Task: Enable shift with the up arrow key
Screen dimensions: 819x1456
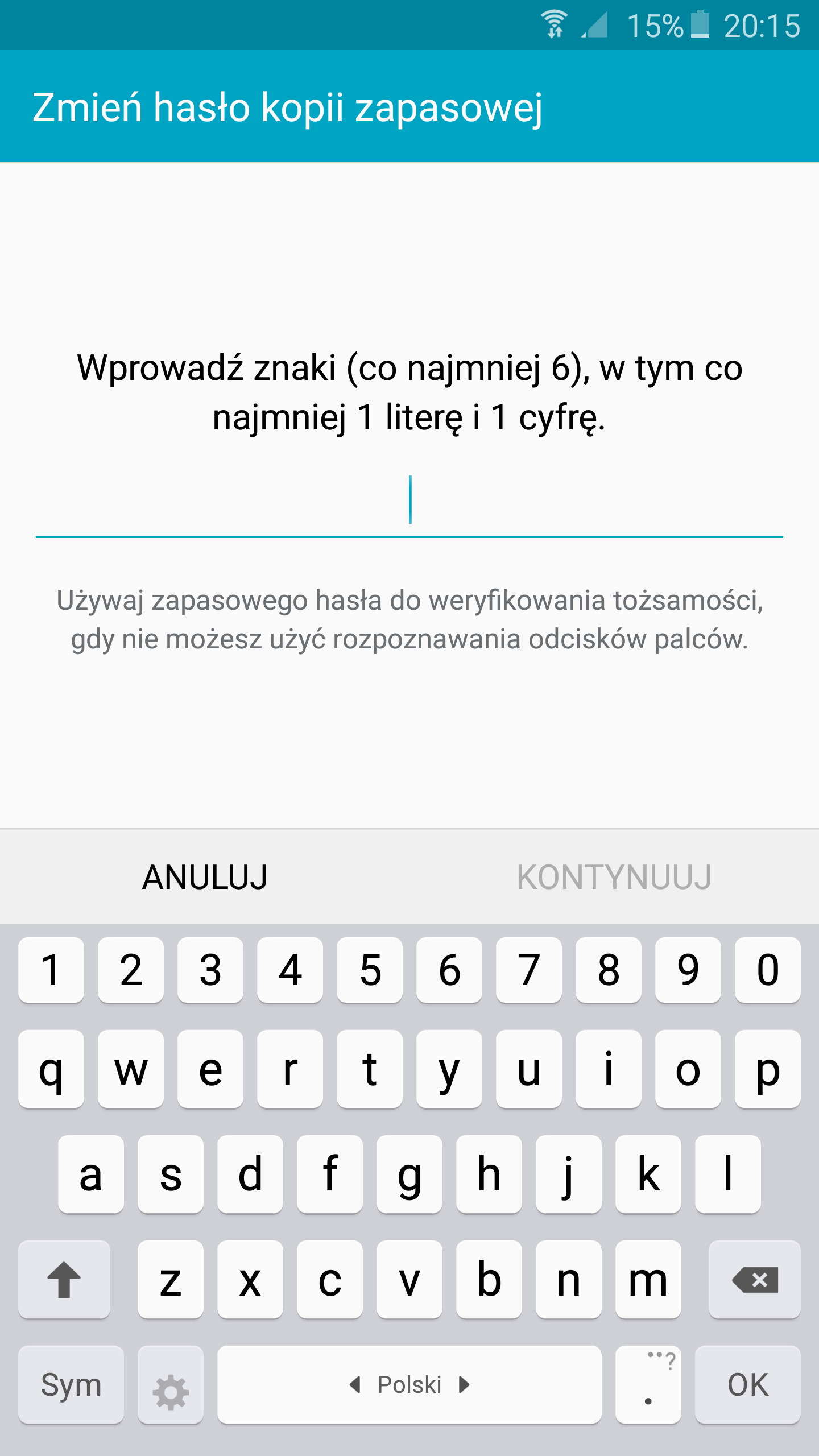Action: [64, 1279]
